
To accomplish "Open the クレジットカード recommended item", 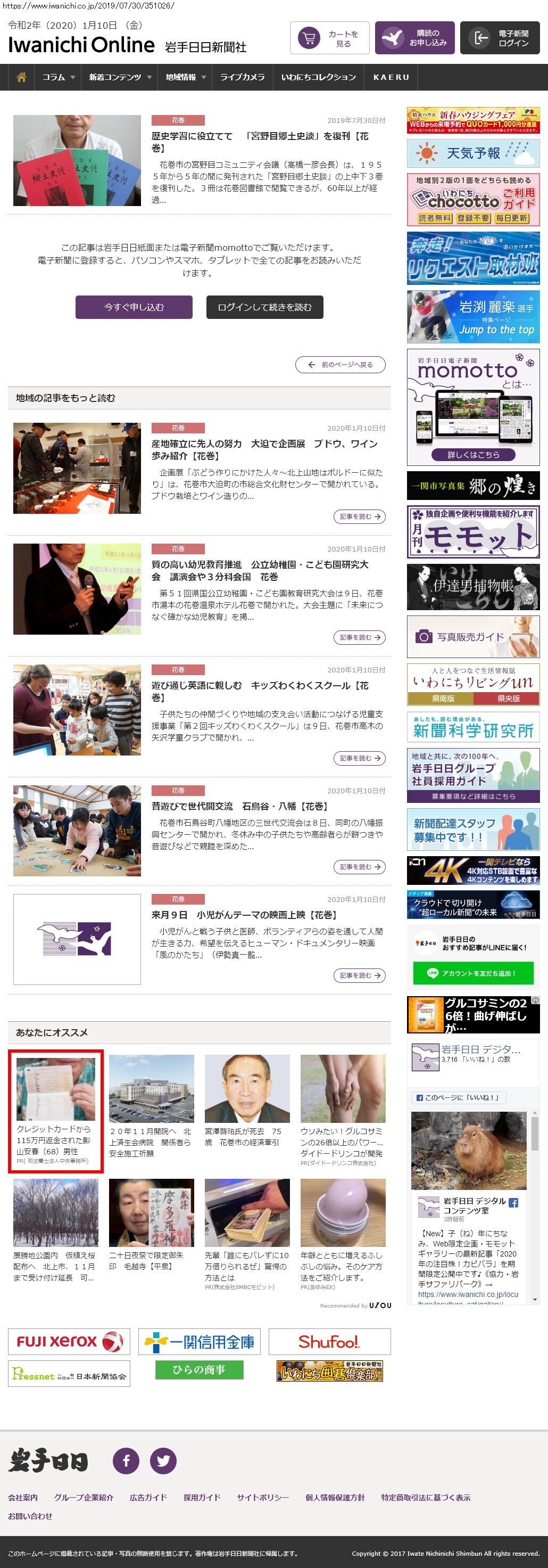I will (x=55, y=1110).
